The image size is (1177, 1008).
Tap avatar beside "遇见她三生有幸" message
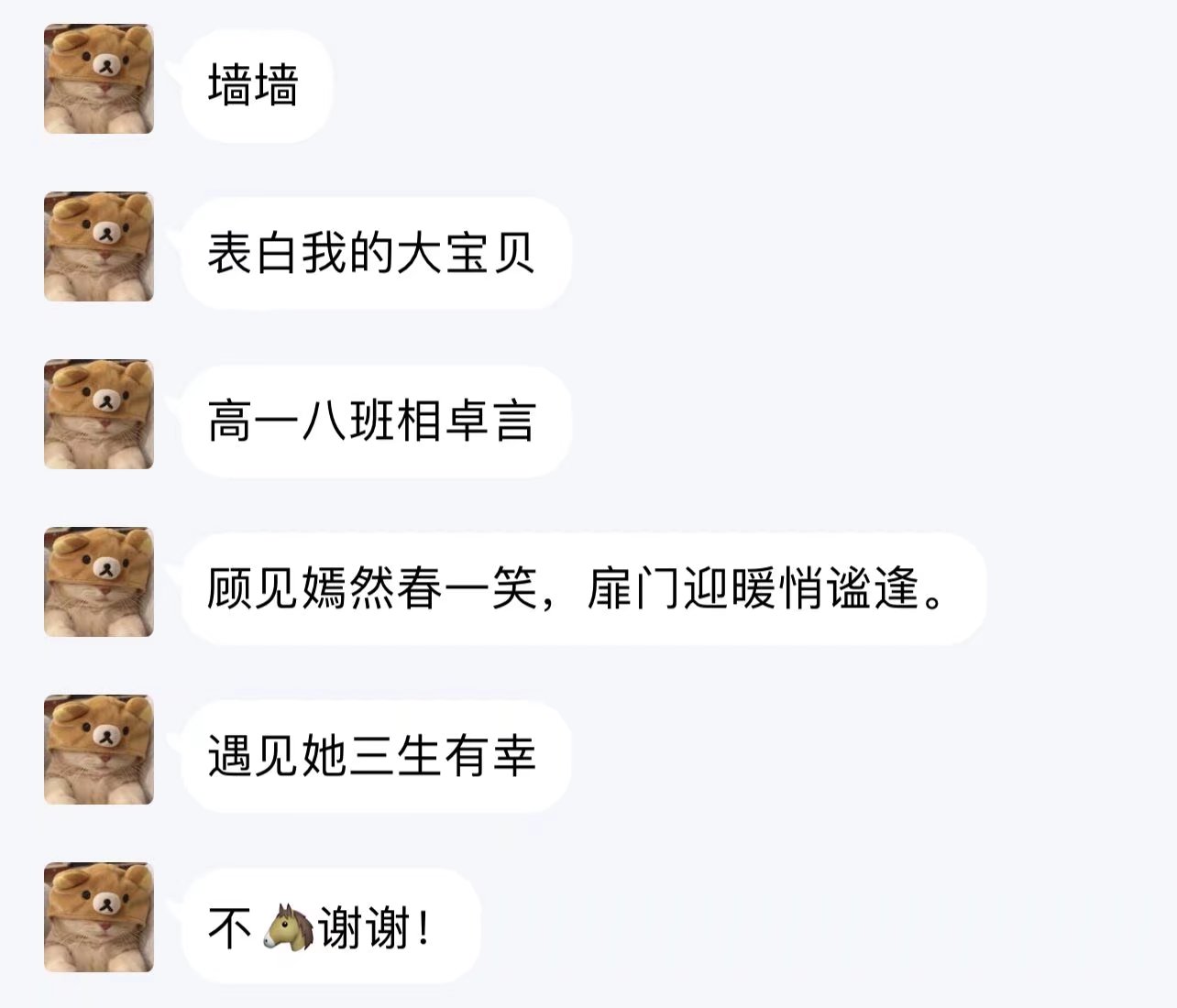(x=99, y=750)
